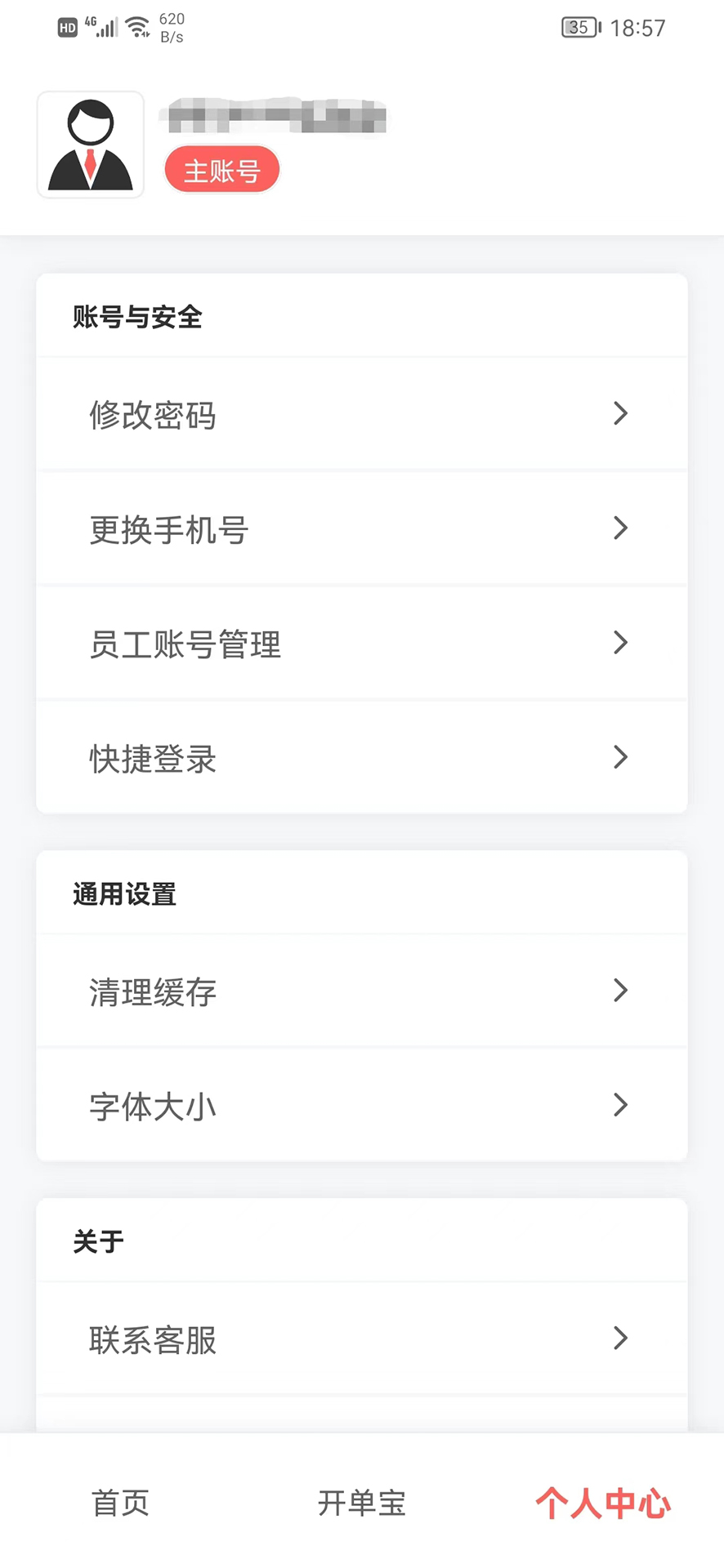This screenshot has height=1568, width=724.
Task: Switch to the 开单宝 tab
Action: [361, 1502]
